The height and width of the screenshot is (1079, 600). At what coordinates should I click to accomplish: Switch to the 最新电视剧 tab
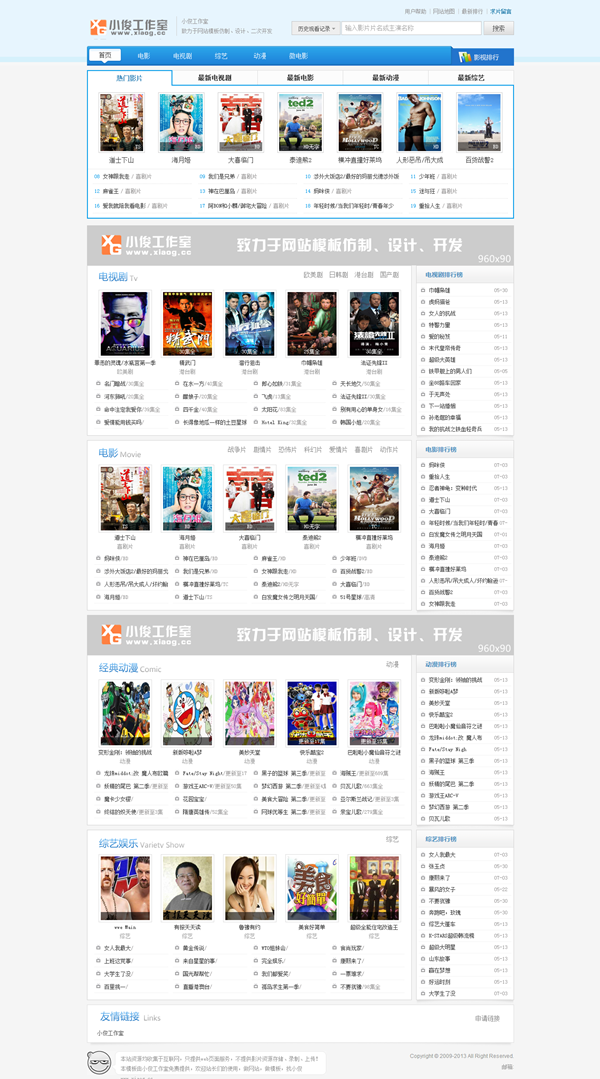pos(214,77)
